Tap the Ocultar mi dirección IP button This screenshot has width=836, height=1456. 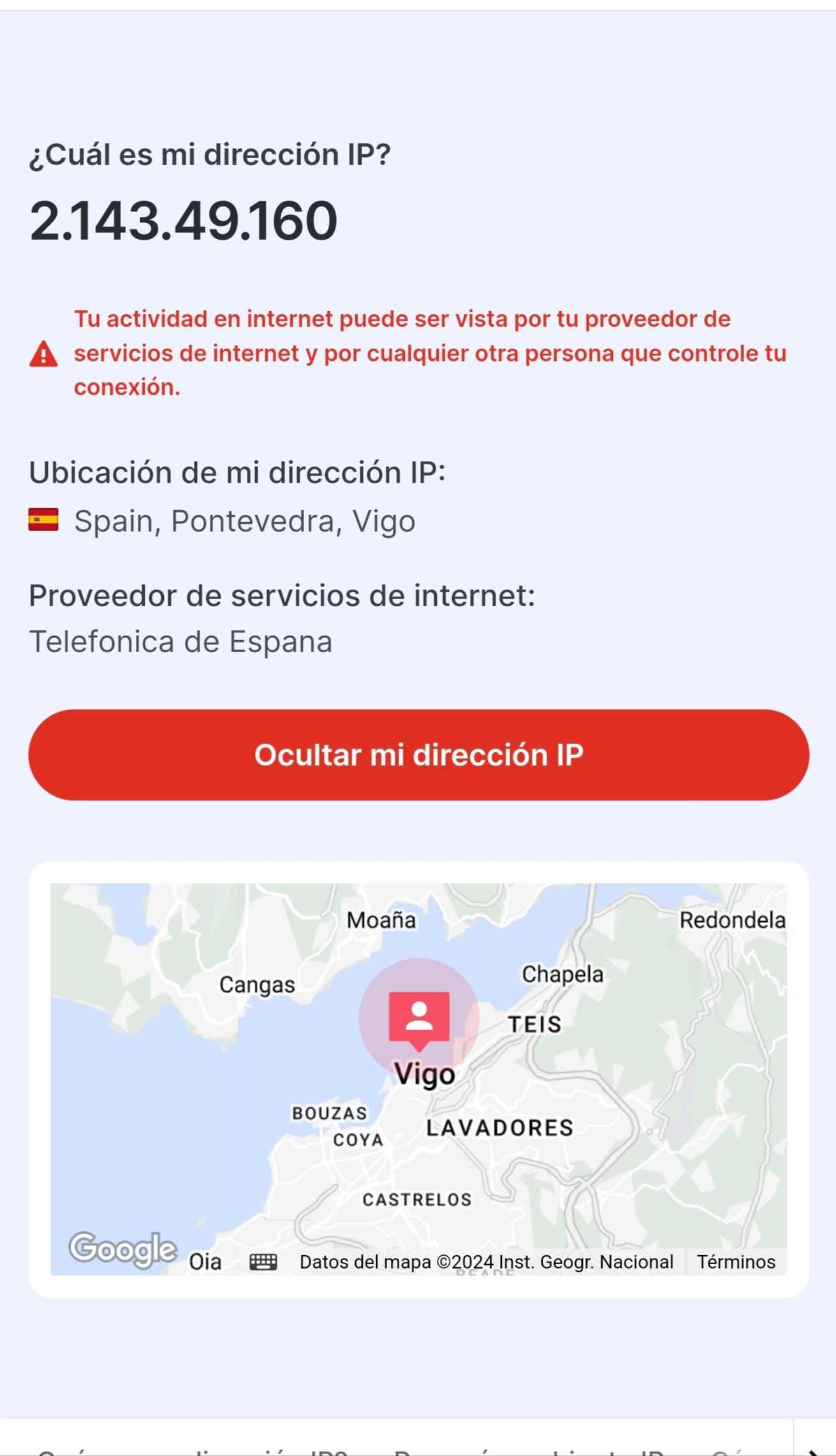pyautogui.click(x=418, y=755)
